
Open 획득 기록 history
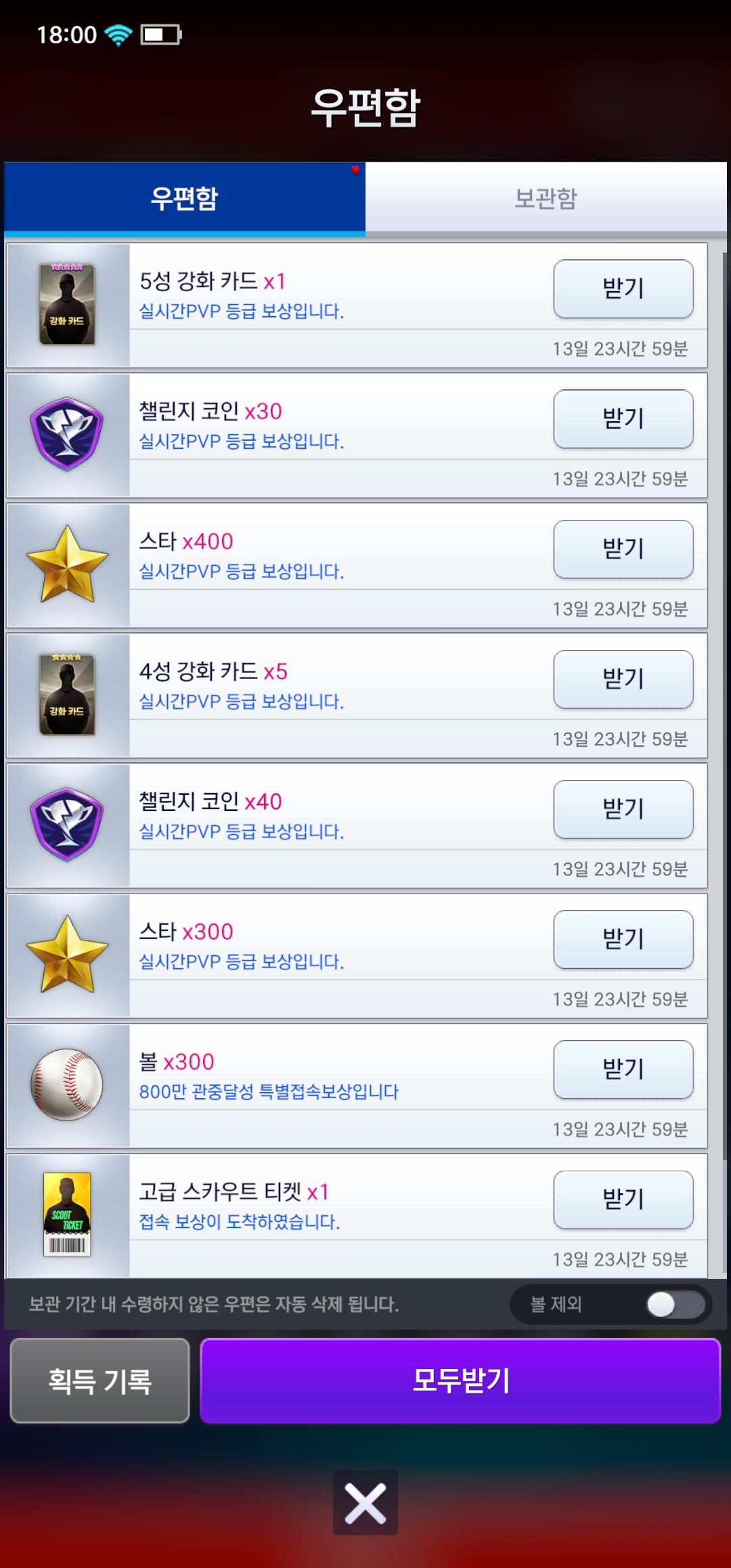(99, 1380)
